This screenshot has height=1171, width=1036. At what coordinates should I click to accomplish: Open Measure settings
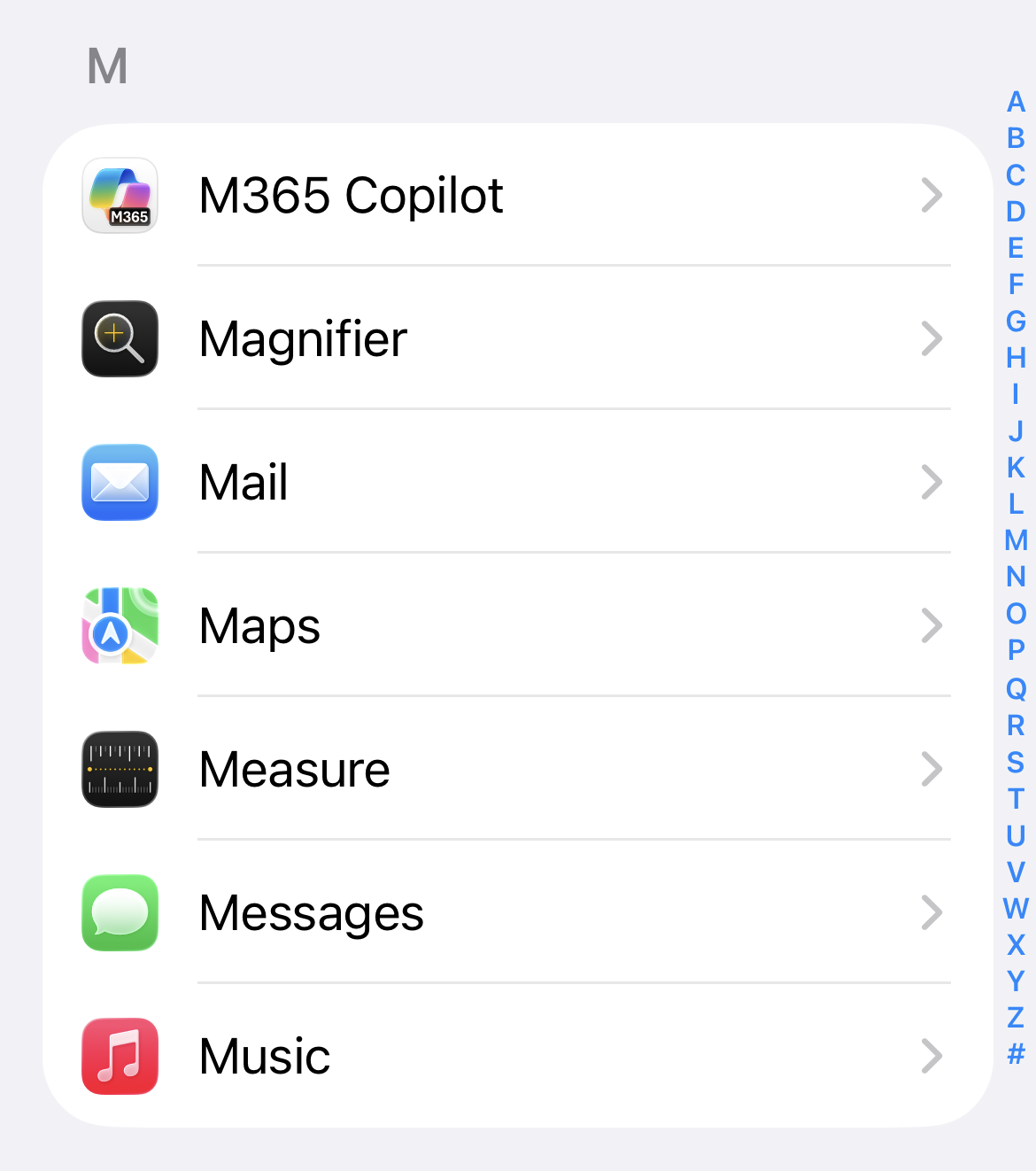pos(518,769)
